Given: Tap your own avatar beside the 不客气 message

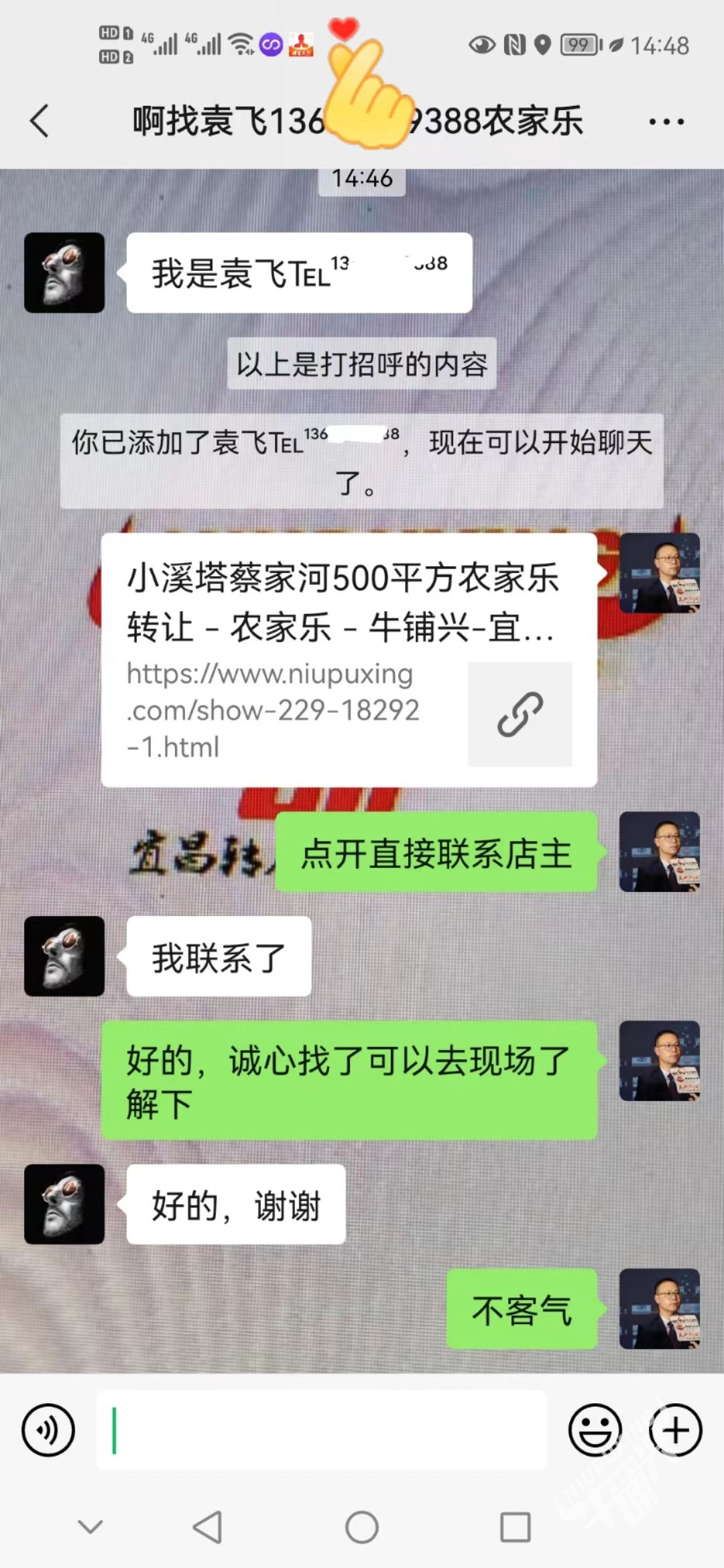Looking at the screenshot, I should (x=660, y=1308).
